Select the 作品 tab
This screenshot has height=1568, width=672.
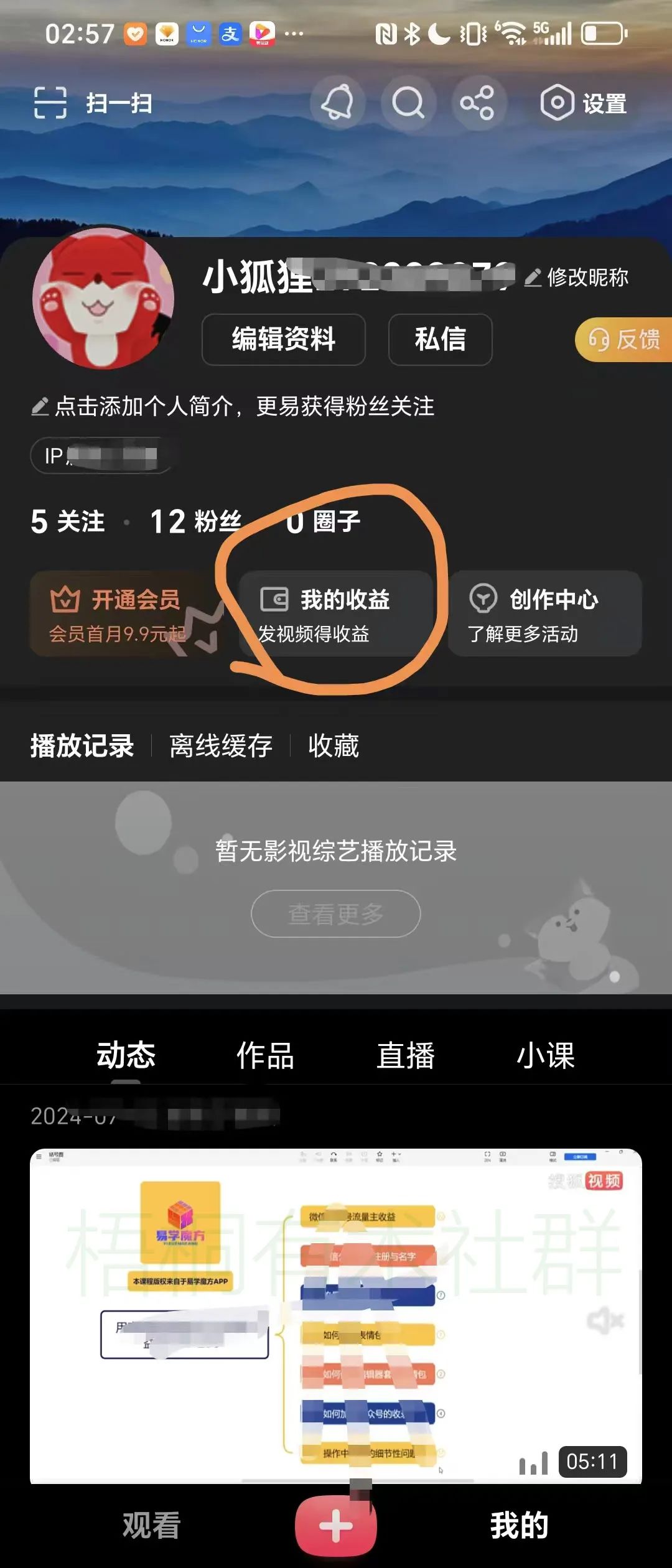265,1055
